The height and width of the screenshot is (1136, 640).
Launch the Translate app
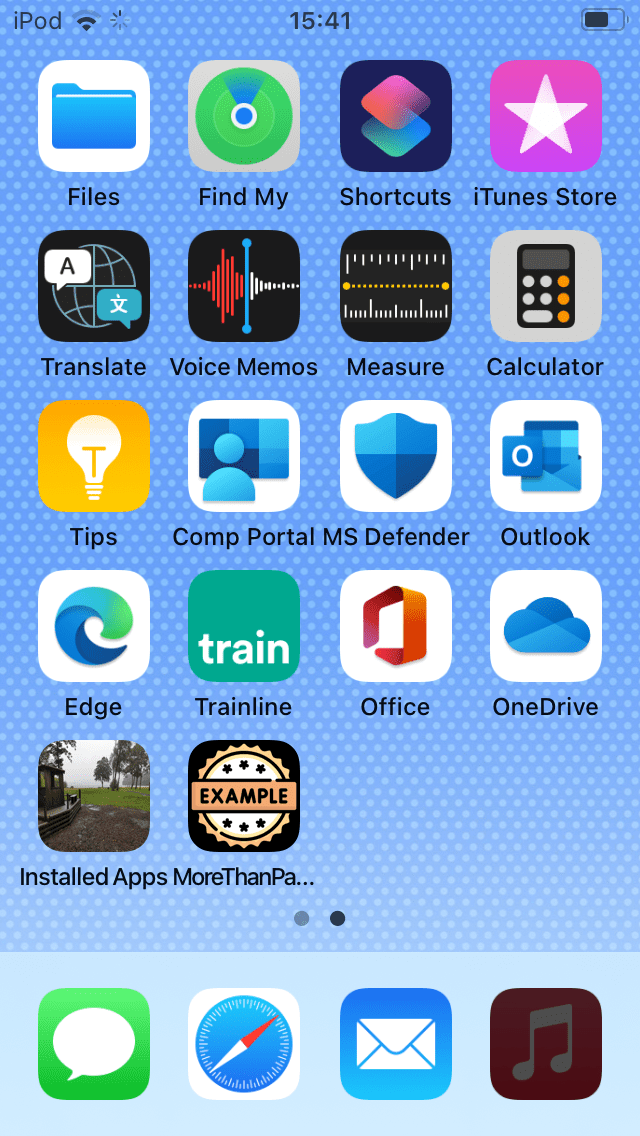point(94,286)
